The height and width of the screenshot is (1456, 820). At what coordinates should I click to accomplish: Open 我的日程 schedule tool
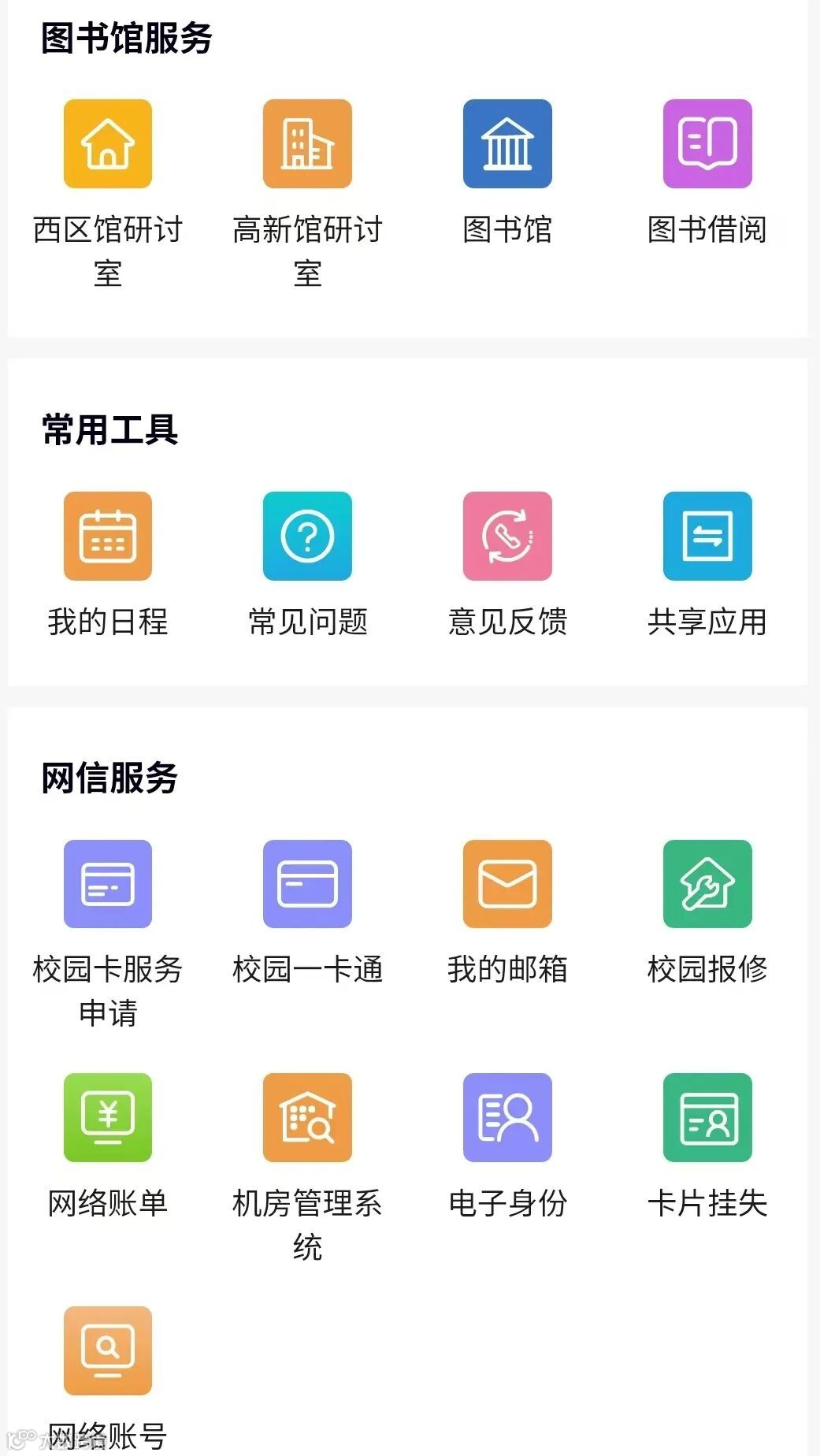(107, 536)
